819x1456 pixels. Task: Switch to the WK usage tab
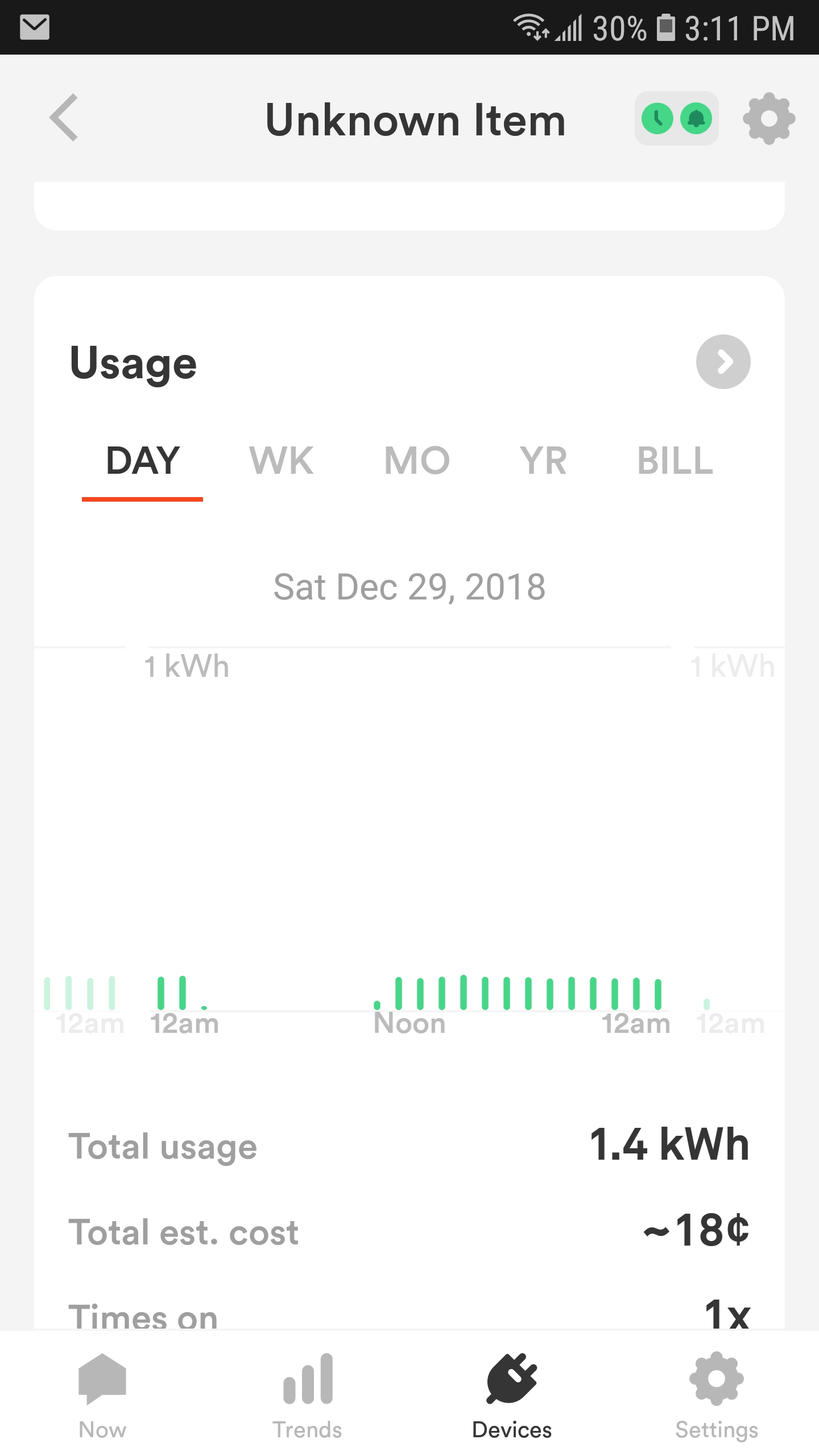[281, 461]
